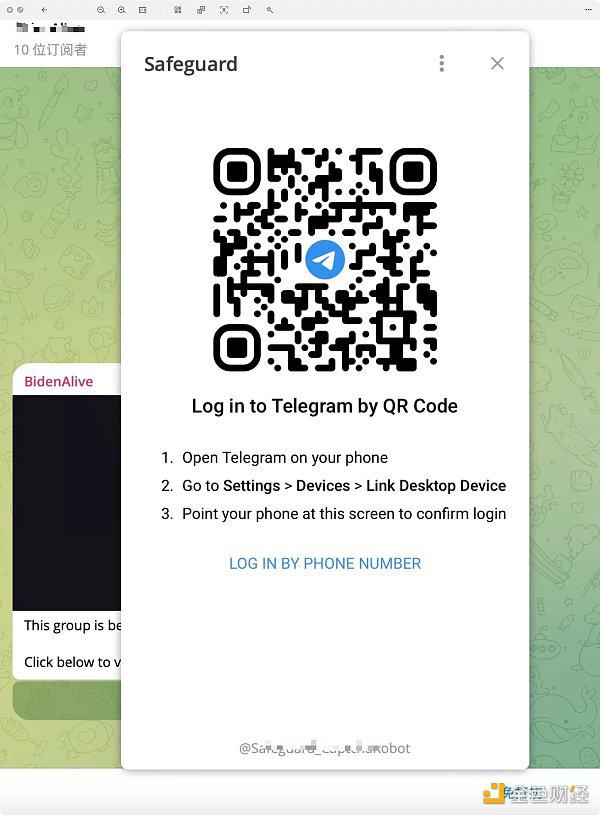Open the BidenAlive message card
Viewport: 600px width, 815px height.
pyautogui.click(x=66, y=500)
